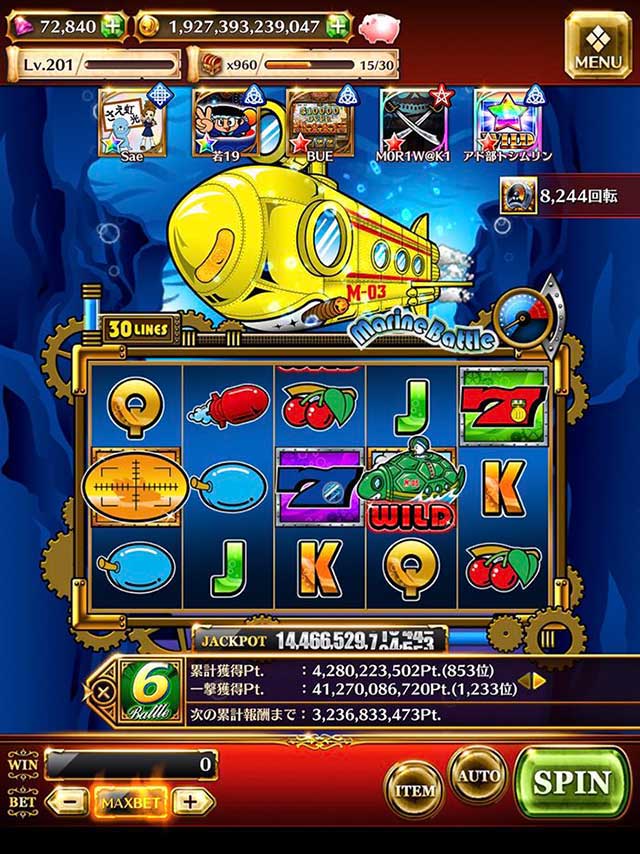
Task: Decrease the bet with minus button
Action: [67, 801]
